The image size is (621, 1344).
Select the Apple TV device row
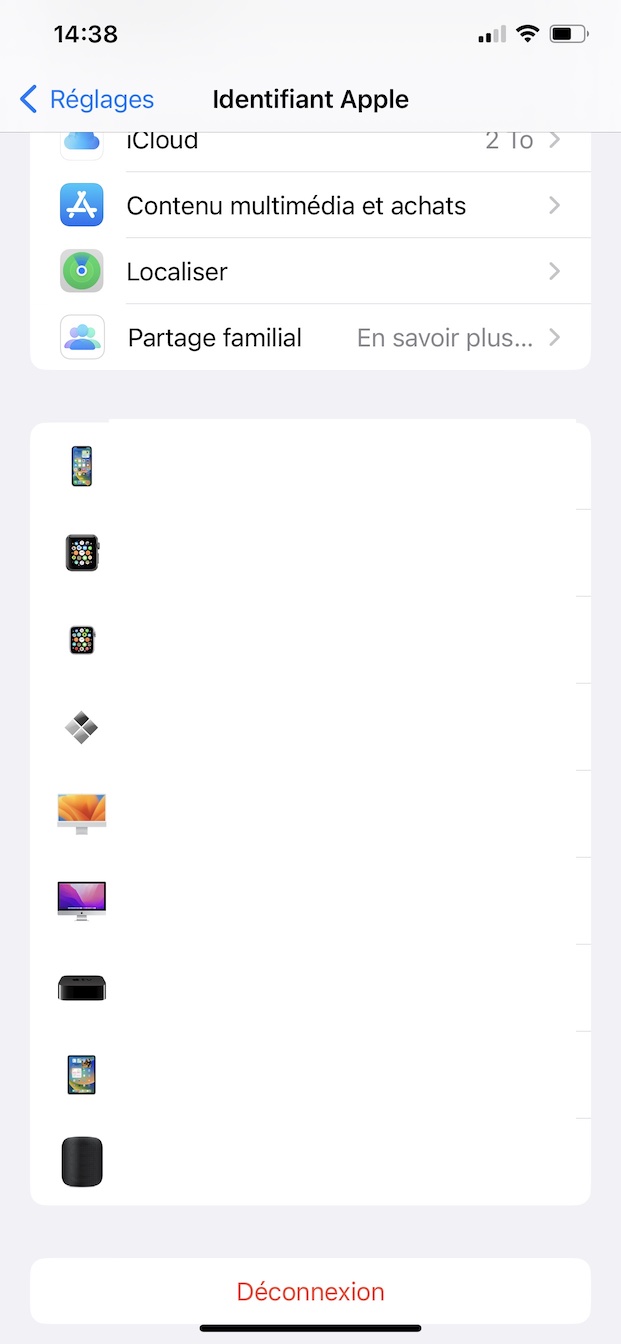click(x=310, y=988)
